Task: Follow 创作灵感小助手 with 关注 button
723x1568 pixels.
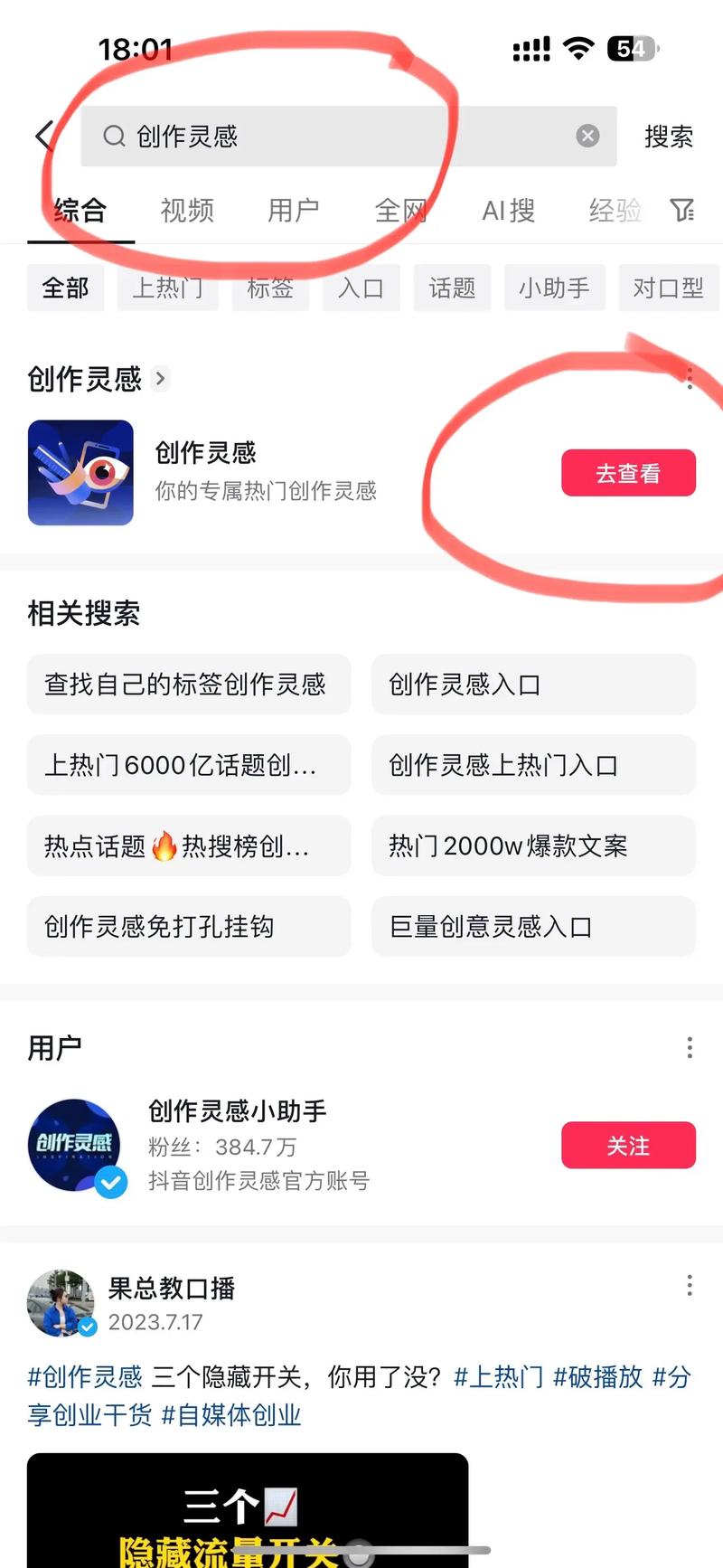Action: point(628,1144)
